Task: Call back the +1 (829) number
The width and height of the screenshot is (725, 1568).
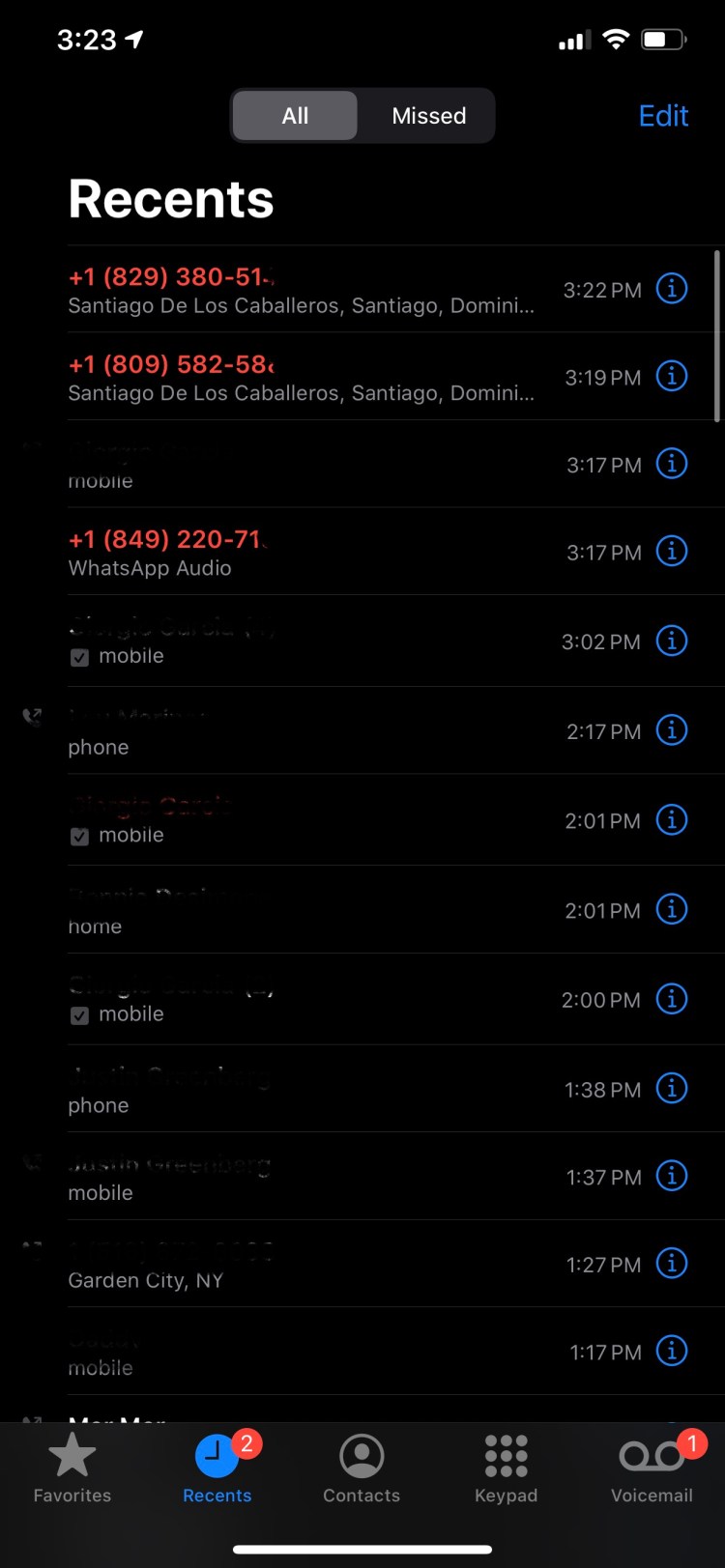Action: click(x=300, y=290)
